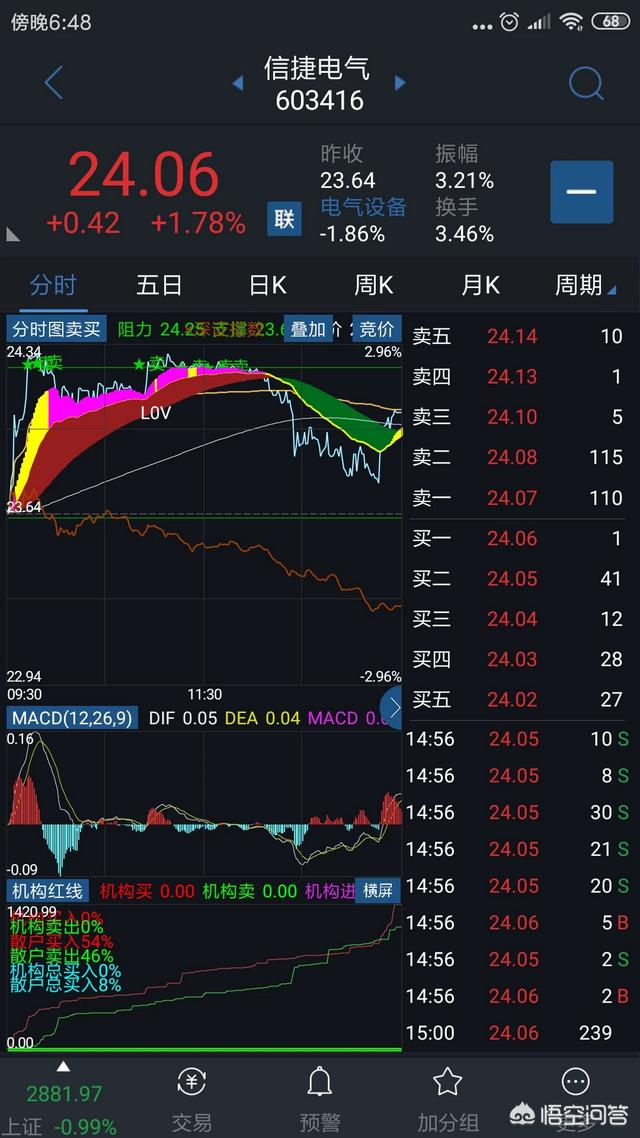Switch to the 日K chart tab
640x1138 pixels.
pos(267,286)
